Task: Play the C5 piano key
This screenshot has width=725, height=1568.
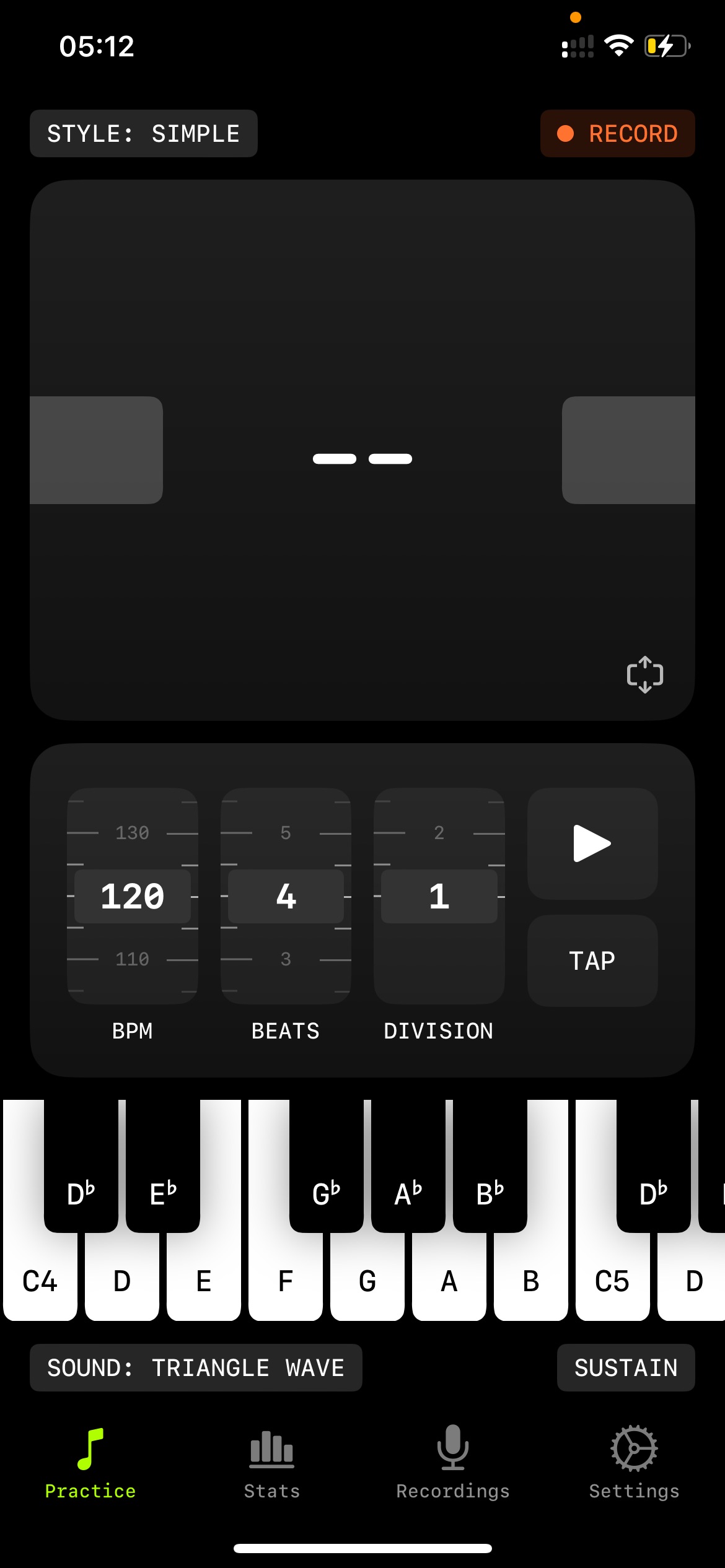Action: 612,1281
